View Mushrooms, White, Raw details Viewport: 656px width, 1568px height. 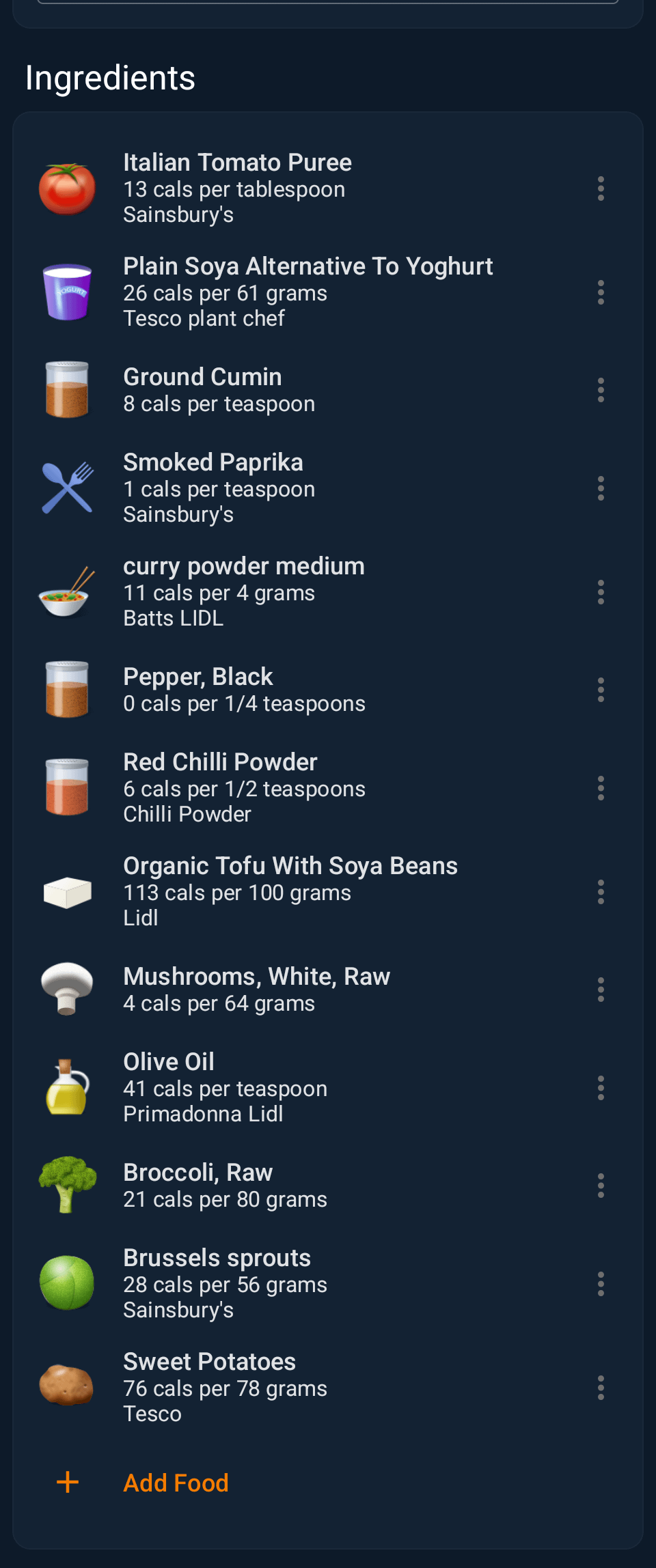(273, 990)
